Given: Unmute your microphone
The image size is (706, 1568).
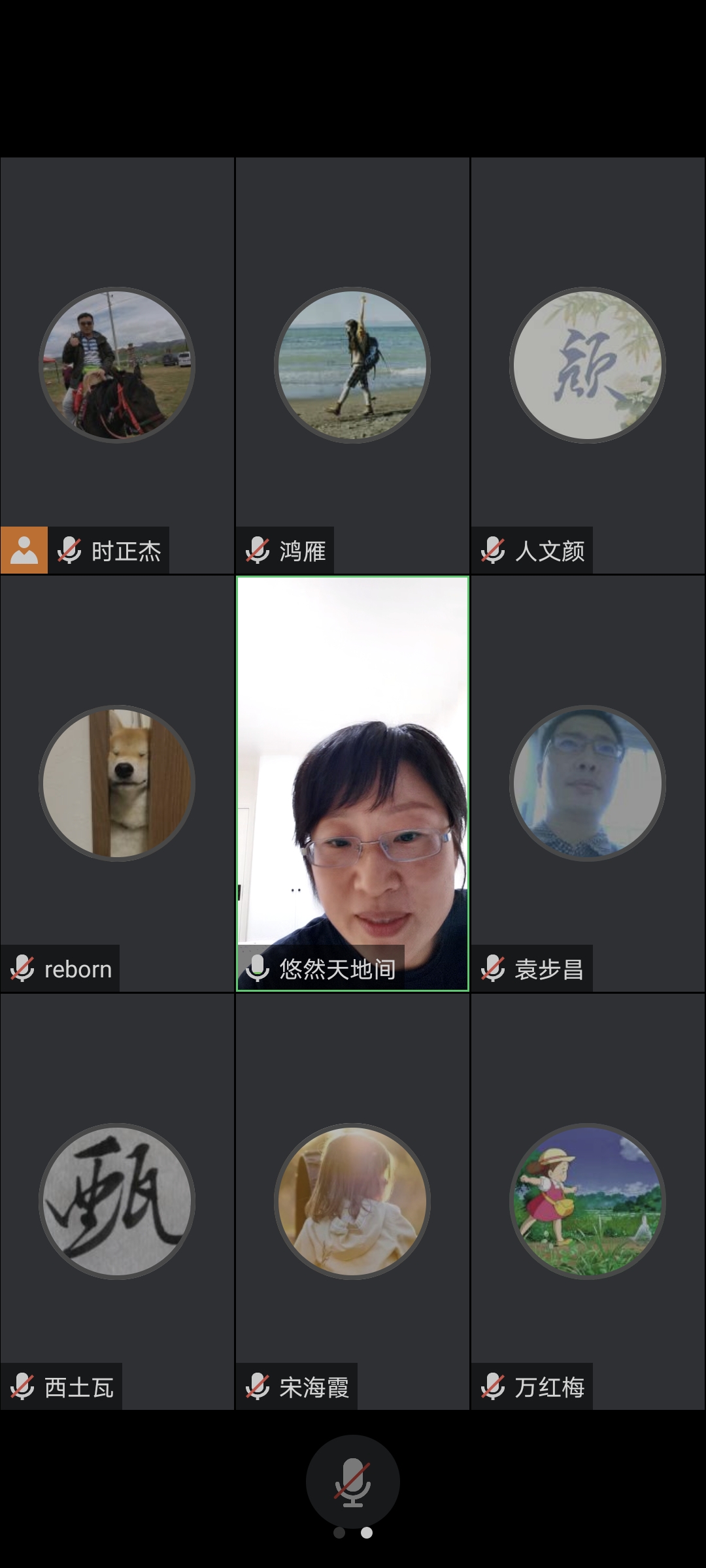Looking at the screenshot, I should point(352,1481).
